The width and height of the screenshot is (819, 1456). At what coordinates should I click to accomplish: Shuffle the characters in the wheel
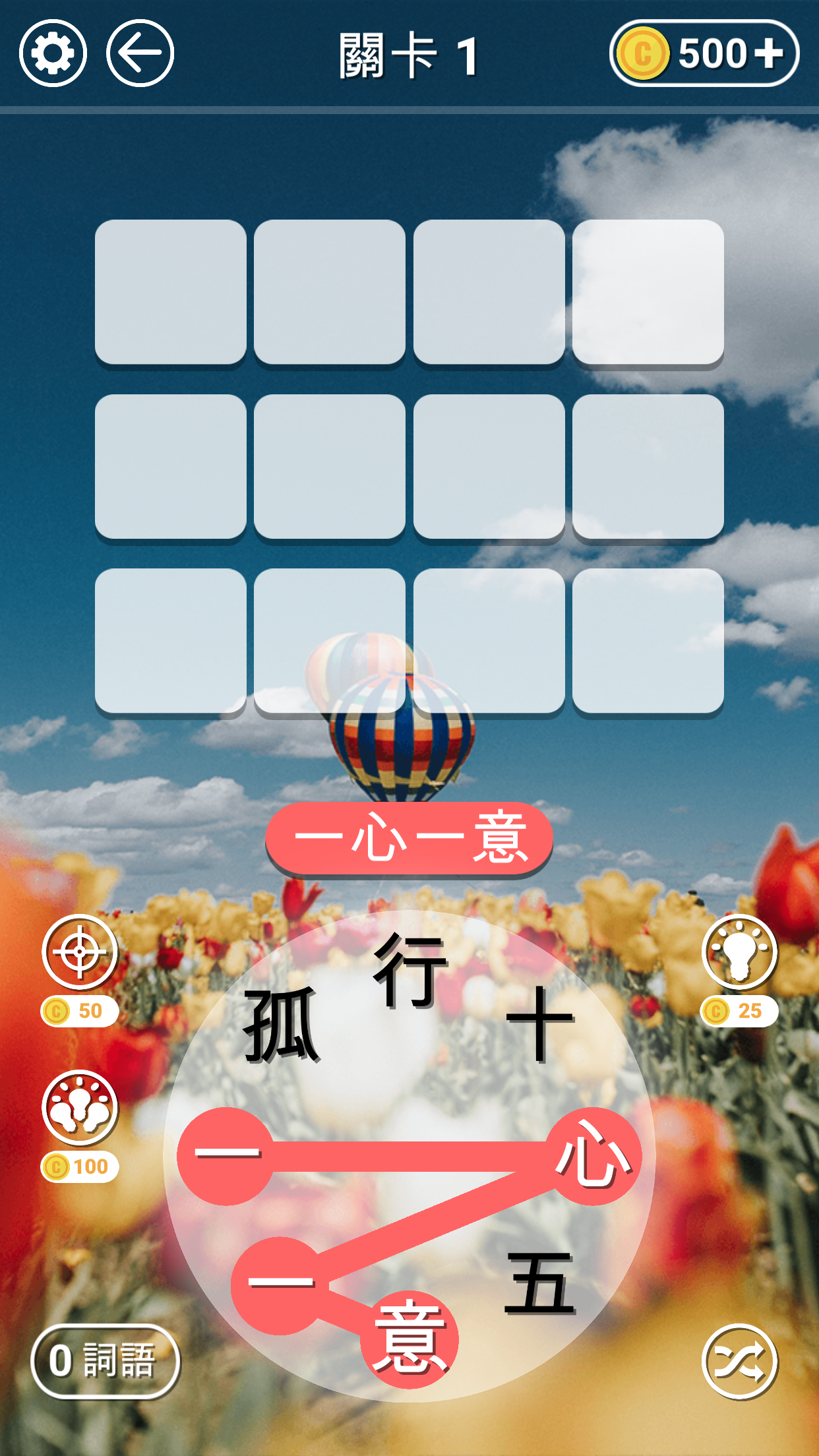(x=739, y=1361)
